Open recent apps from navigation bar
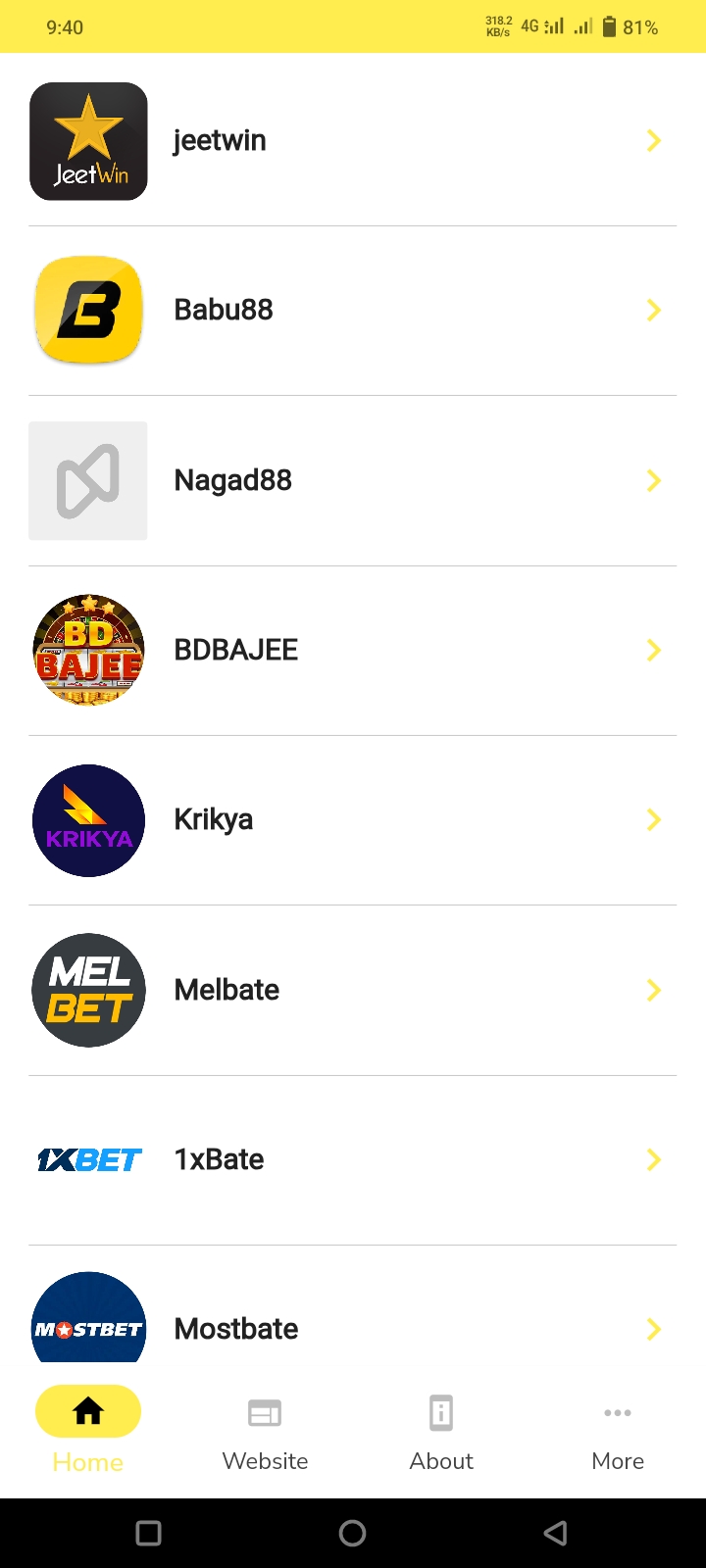 (x=149, y=1533)
